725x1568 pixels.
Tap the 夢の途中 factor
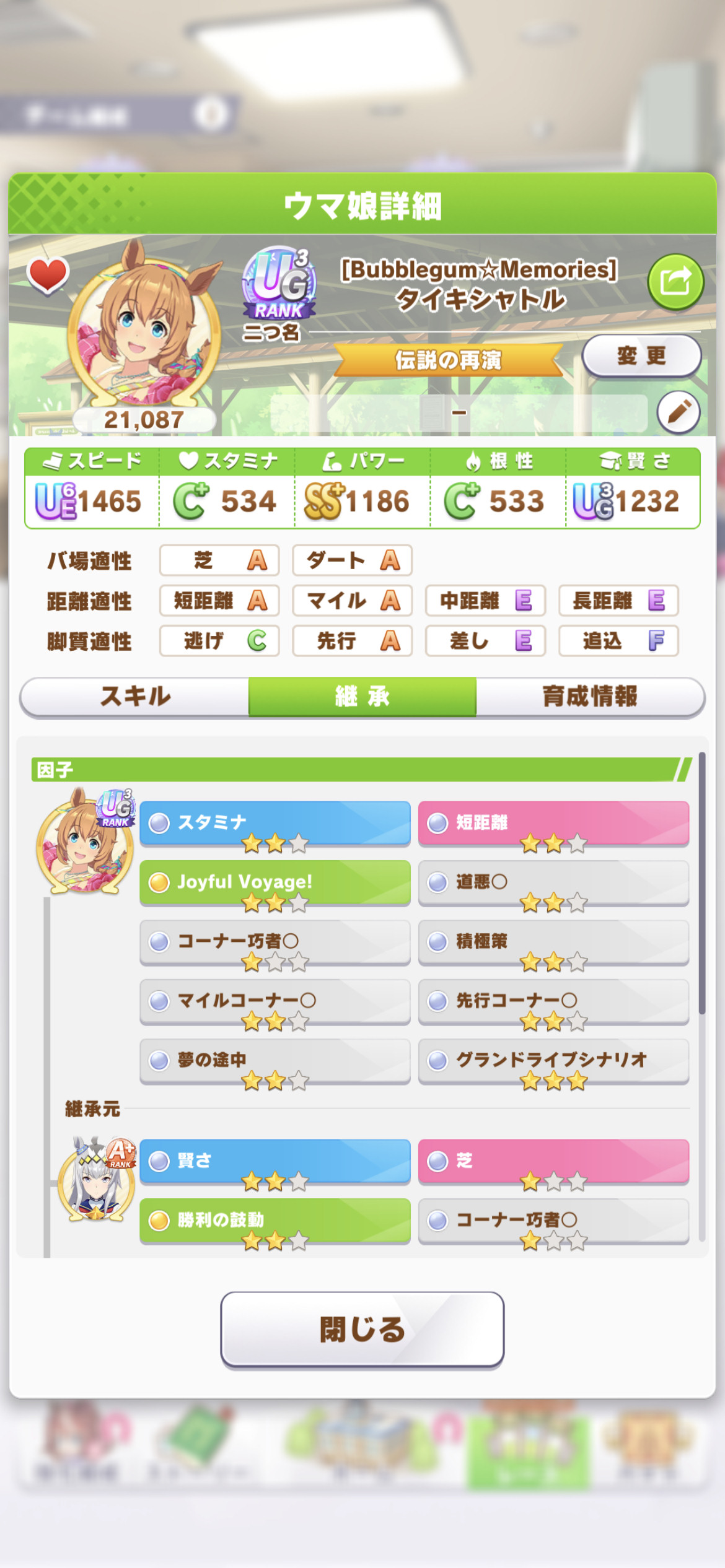[275, 1061]
